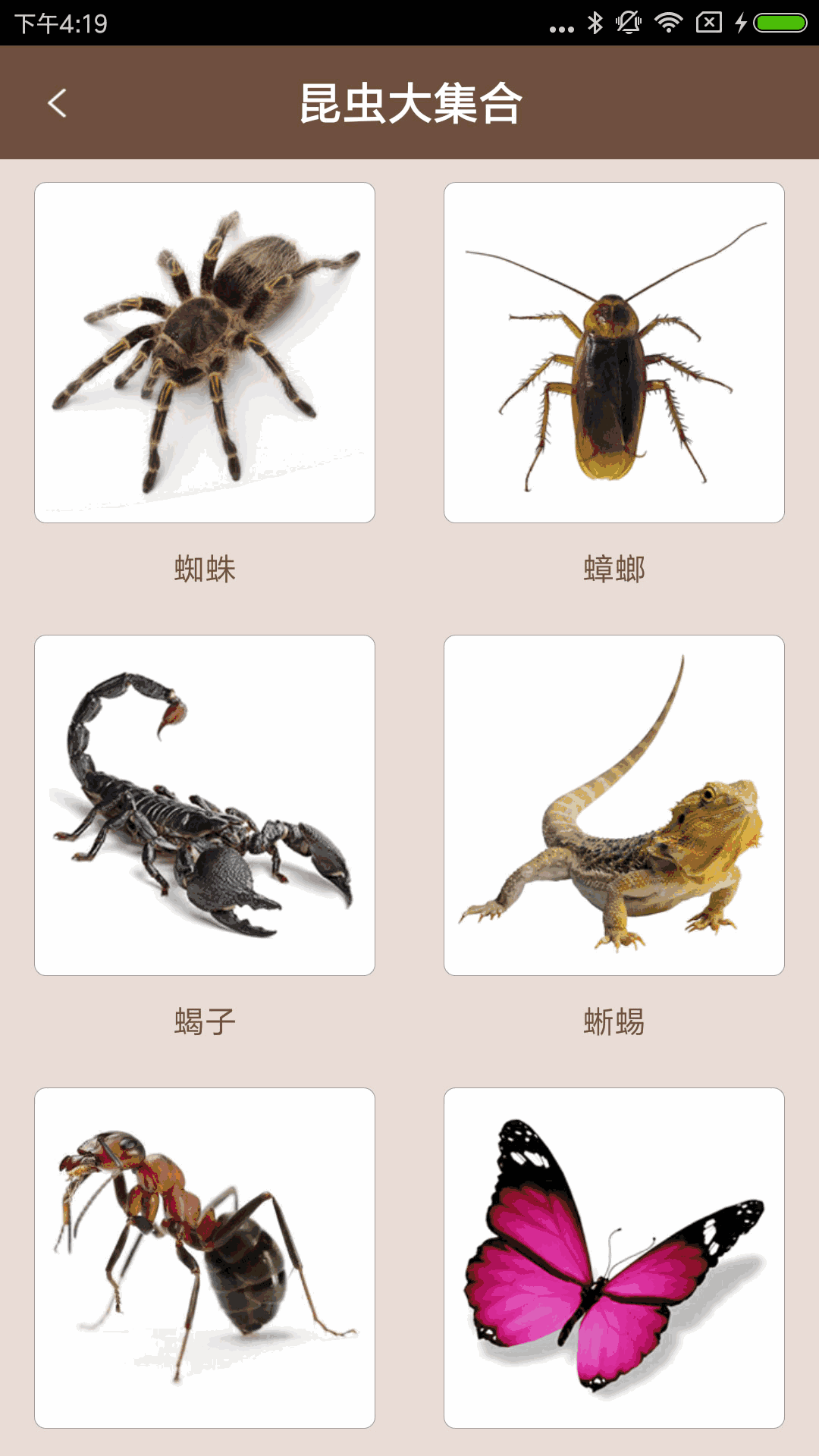Tap the 蜥蜴 label under the lizard

614,1022
